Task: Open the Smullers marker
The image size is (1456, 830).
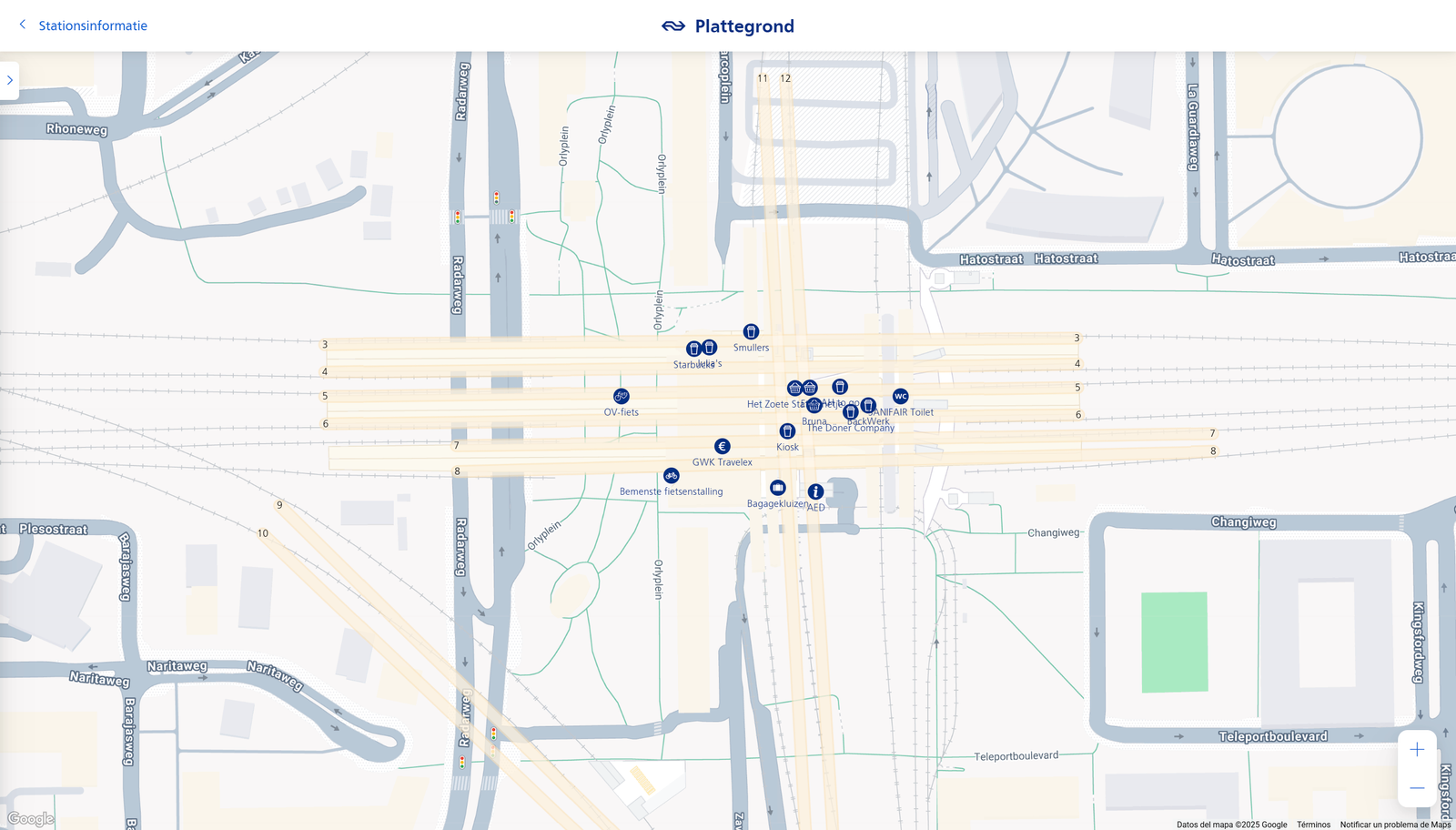Action: click(751, 332)
